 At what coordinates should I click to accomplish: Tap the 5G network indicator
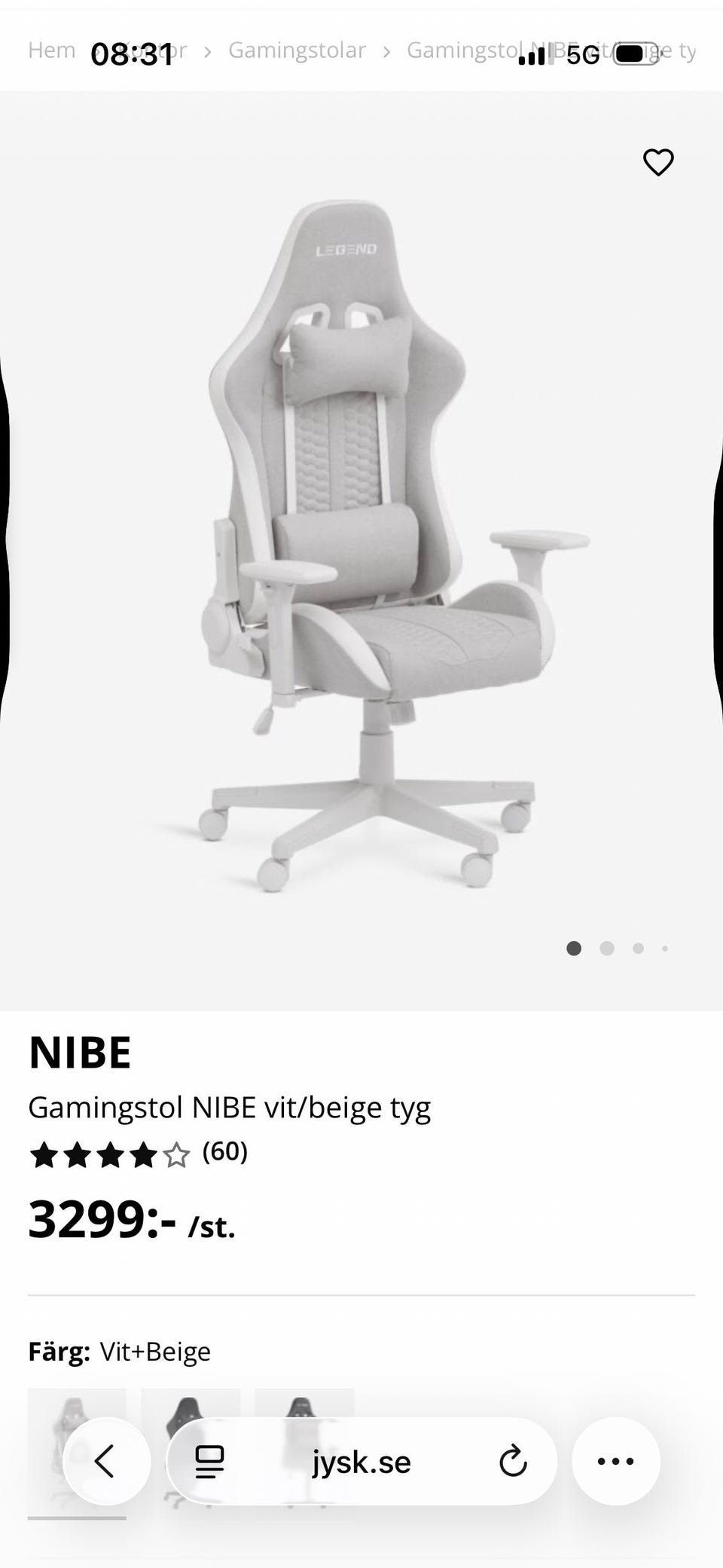(581, 53)
